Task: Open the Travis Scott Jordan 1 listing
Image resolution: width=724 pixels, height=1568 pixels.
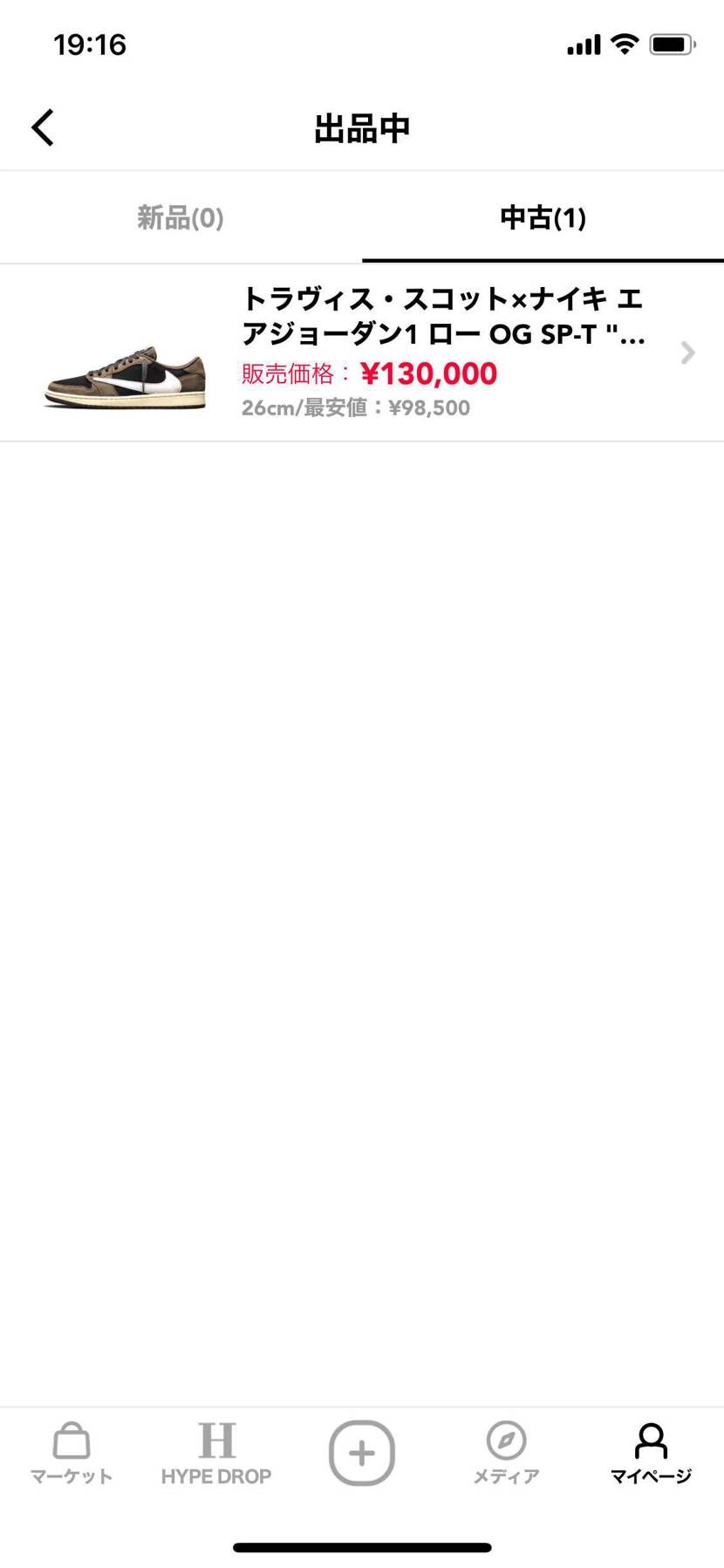Action: tap(362, 353)
